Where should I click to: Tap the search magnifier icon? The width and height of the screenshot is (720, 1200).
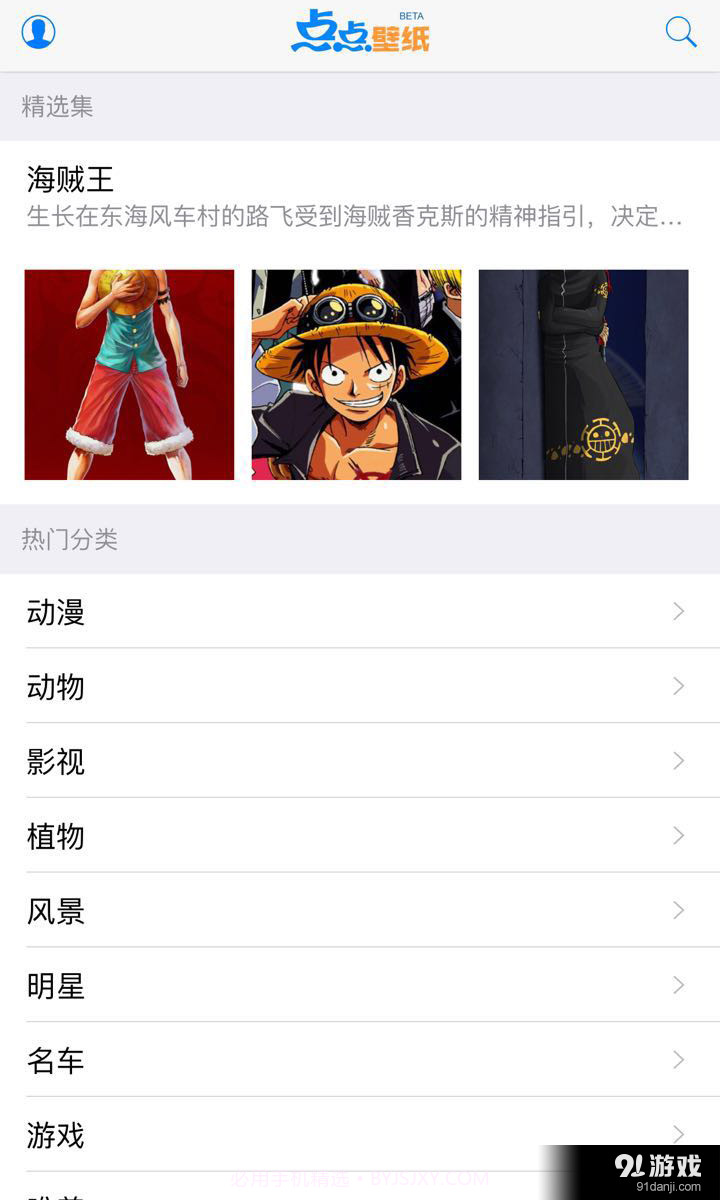coord(681,31)
